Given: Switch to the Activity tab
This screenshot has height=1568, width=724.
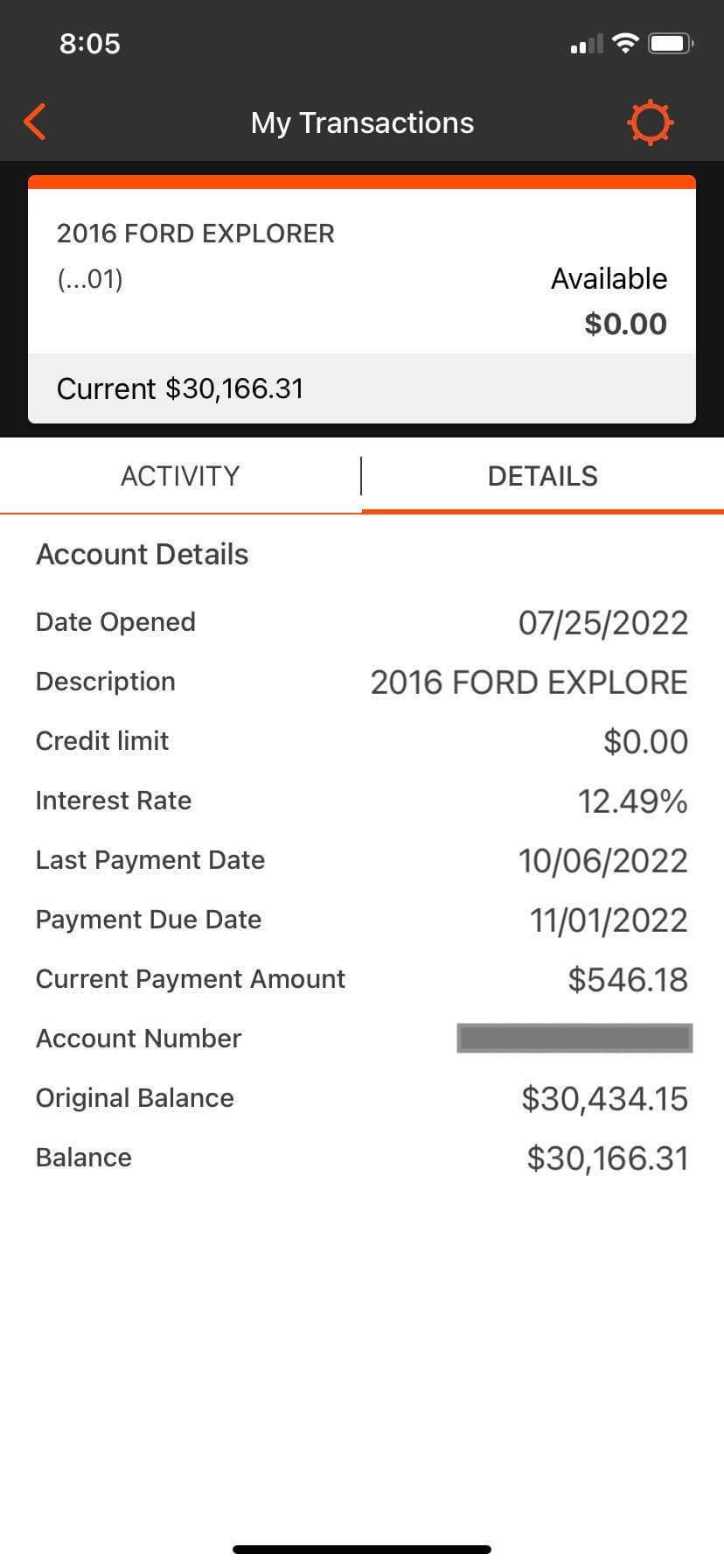Looking at the screenshot, I should coord(180,476).
